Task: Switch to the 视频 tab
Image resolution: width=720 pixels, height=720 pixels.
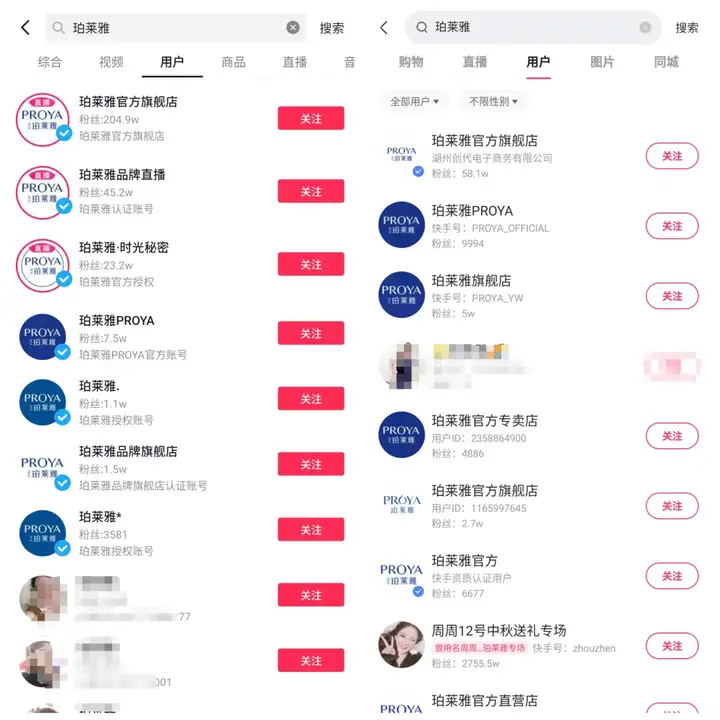Action: tap(111, 62)
